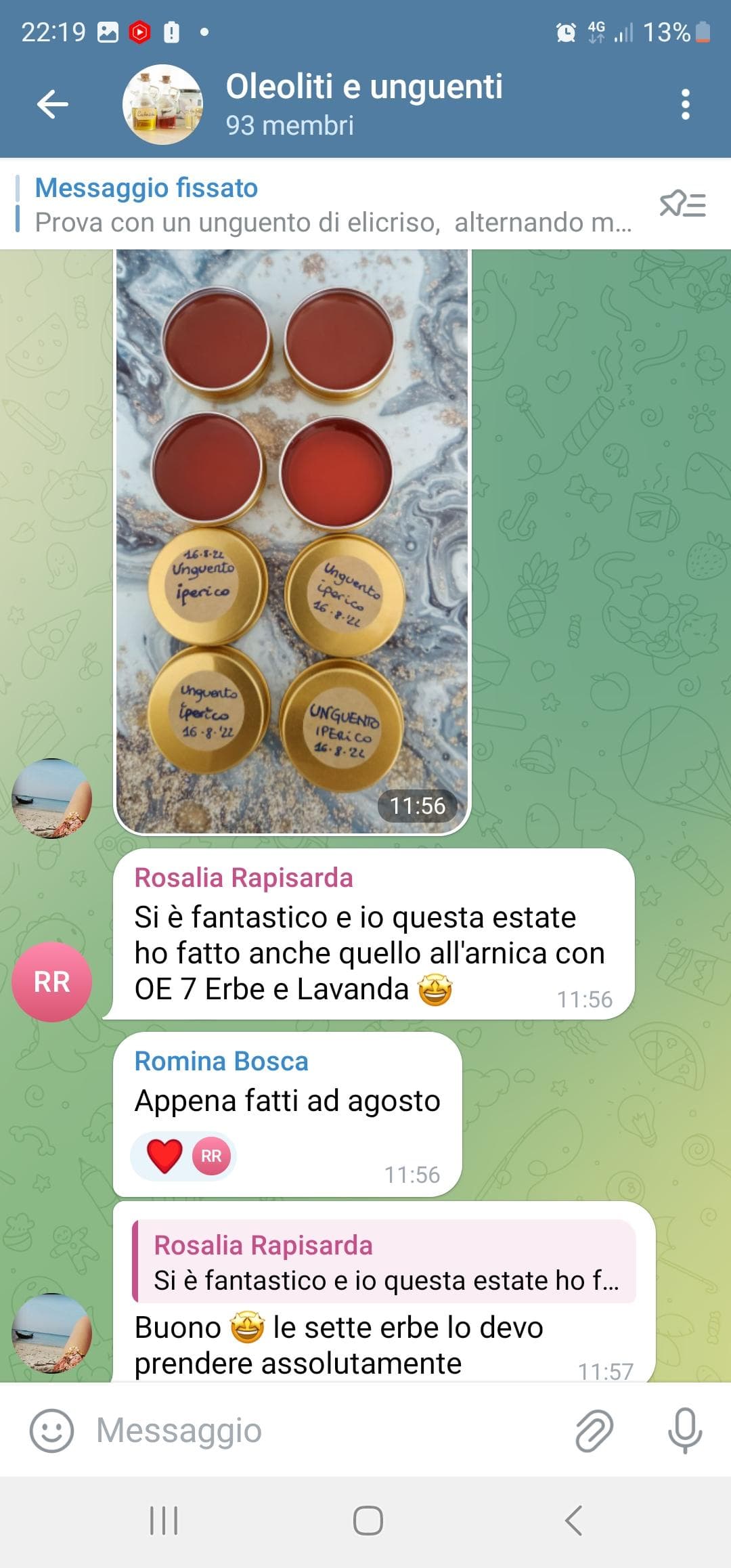The height and width of the screenshot is (1568, 731).
Task: Record a voice message
Action: coord(684,1431)
